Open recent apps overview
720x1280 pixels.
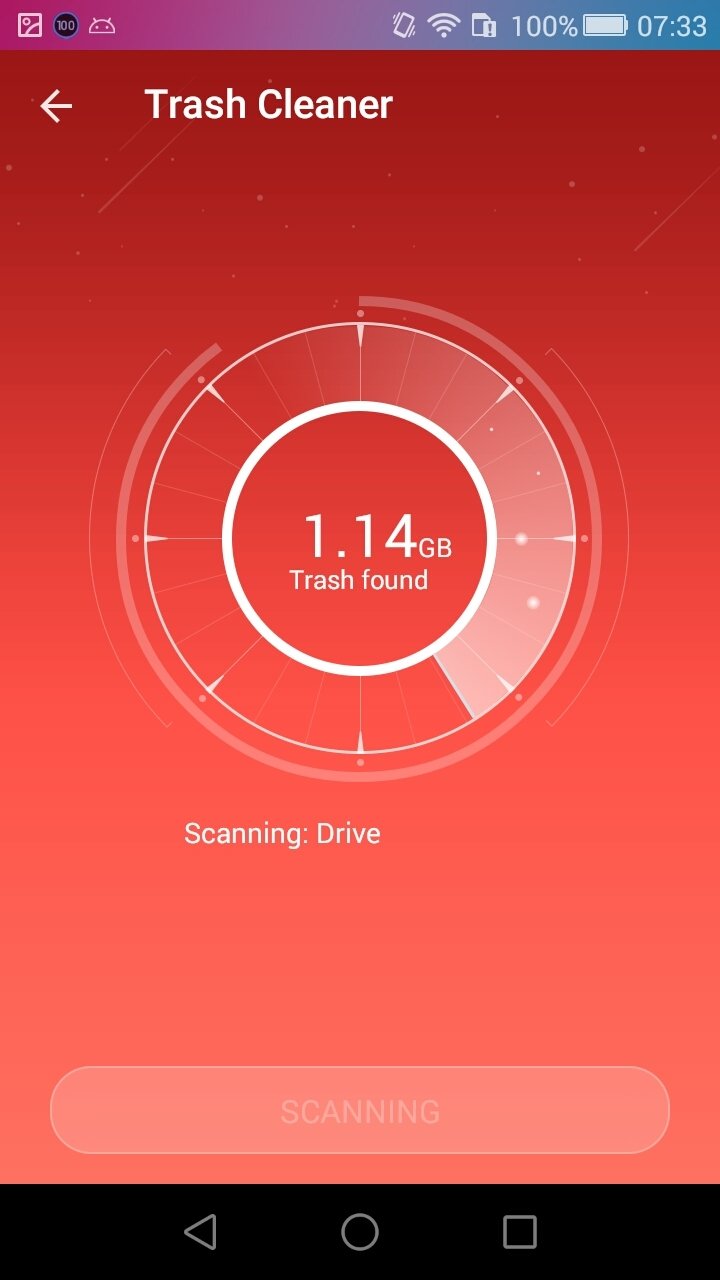520,1232
